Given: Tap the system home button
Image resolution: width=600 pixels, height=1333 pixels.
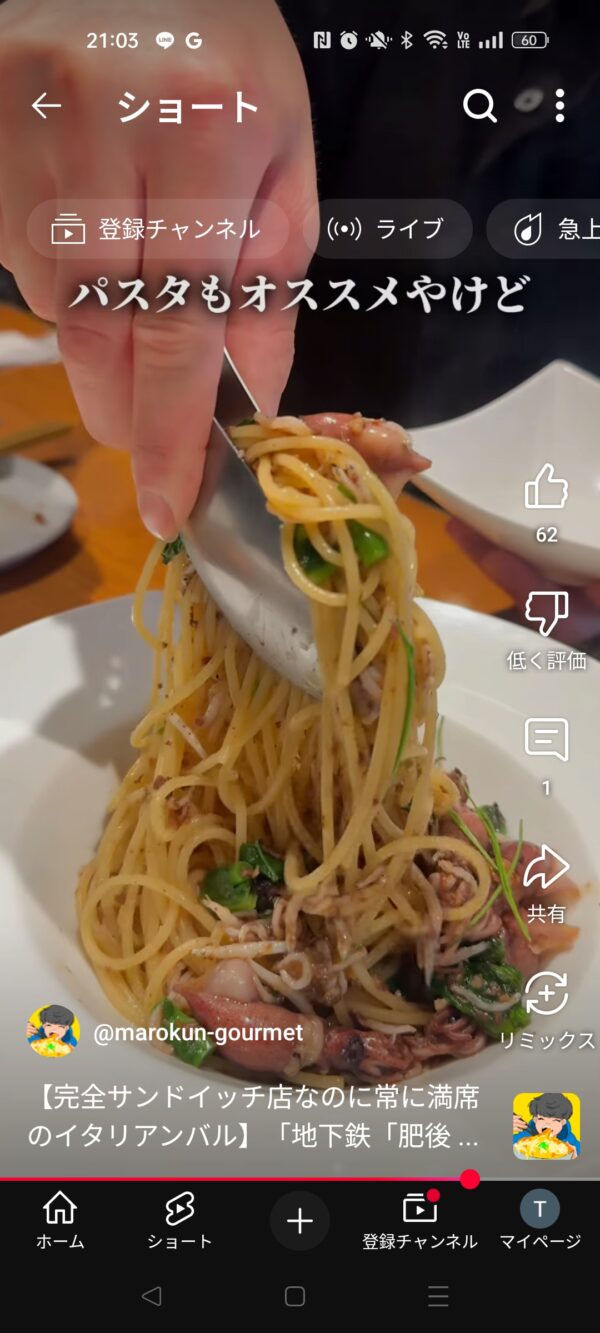Looking at the screenshot, I should pyautogui.click(x=295, y=1297).
